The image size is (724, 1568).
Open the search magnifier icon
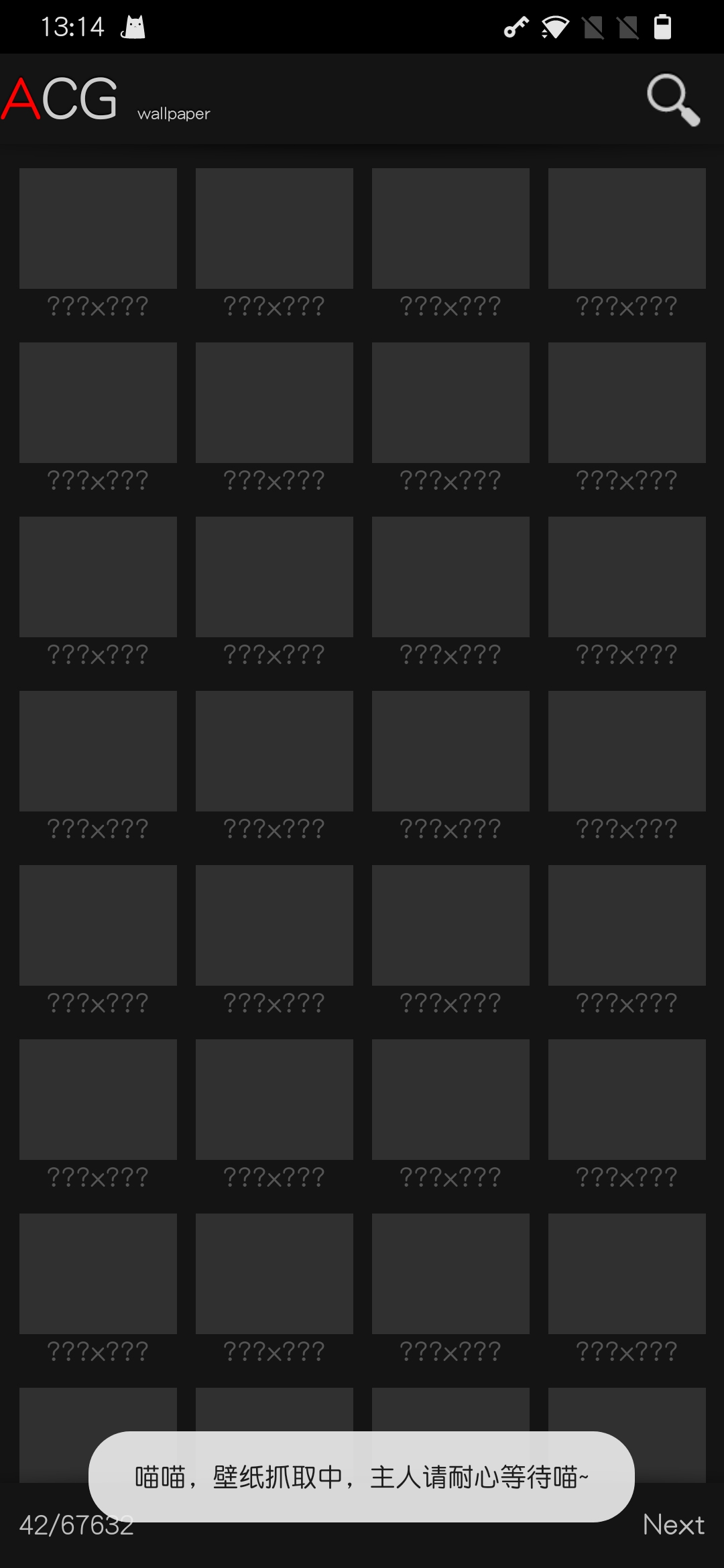click(x=673, y=100)
